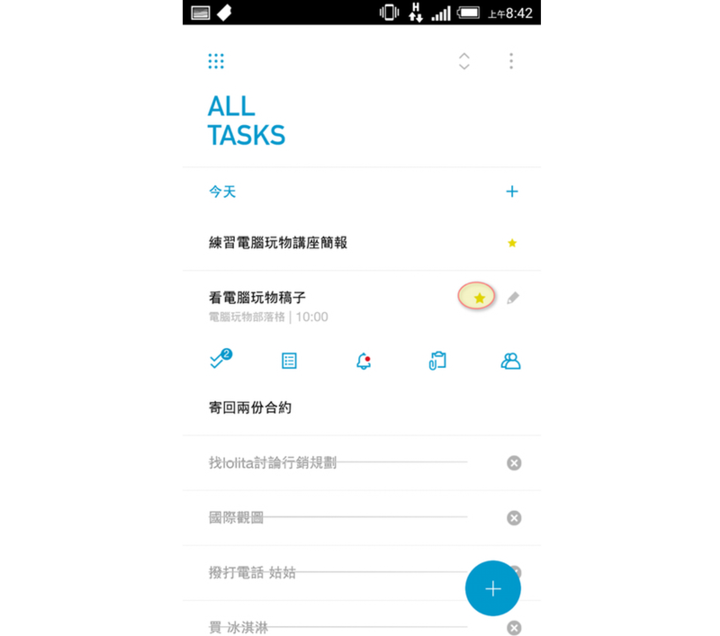Open subtasks checkmark icon
This screenshot has height=636, width=720.
219,360
